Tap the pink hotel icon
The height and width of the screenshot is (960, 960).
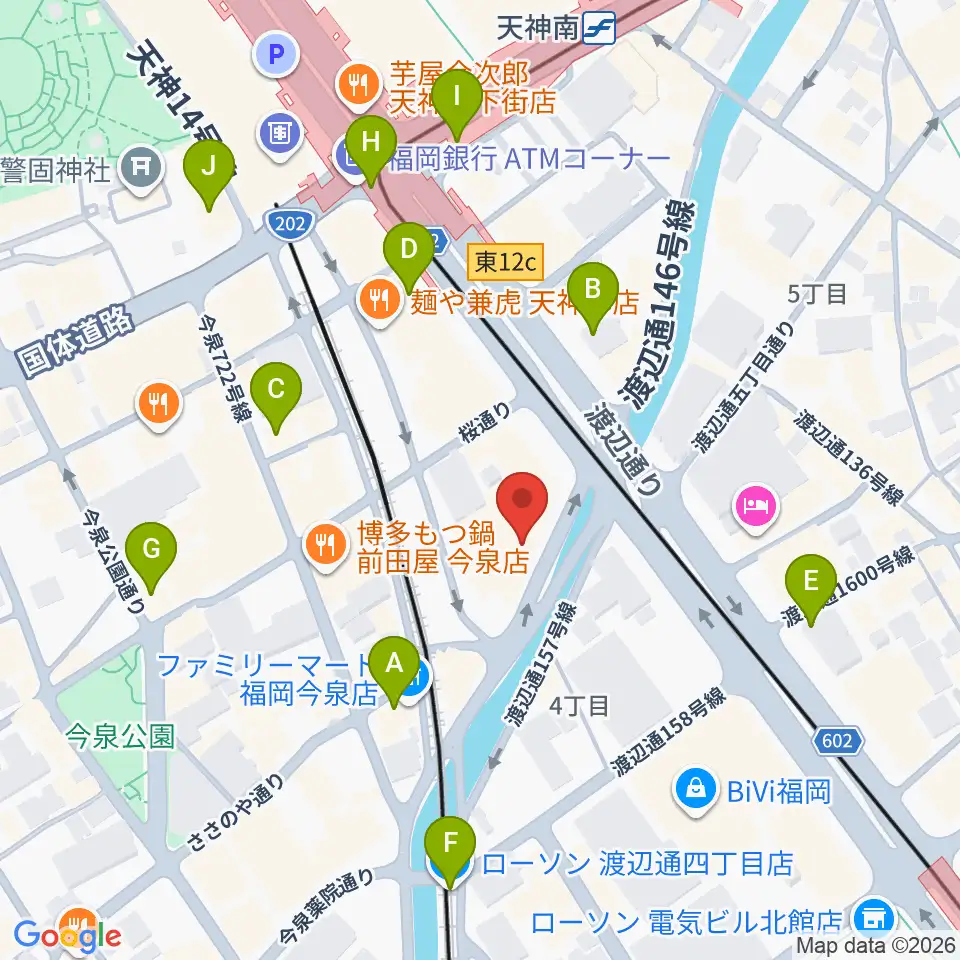click(757, 508)
